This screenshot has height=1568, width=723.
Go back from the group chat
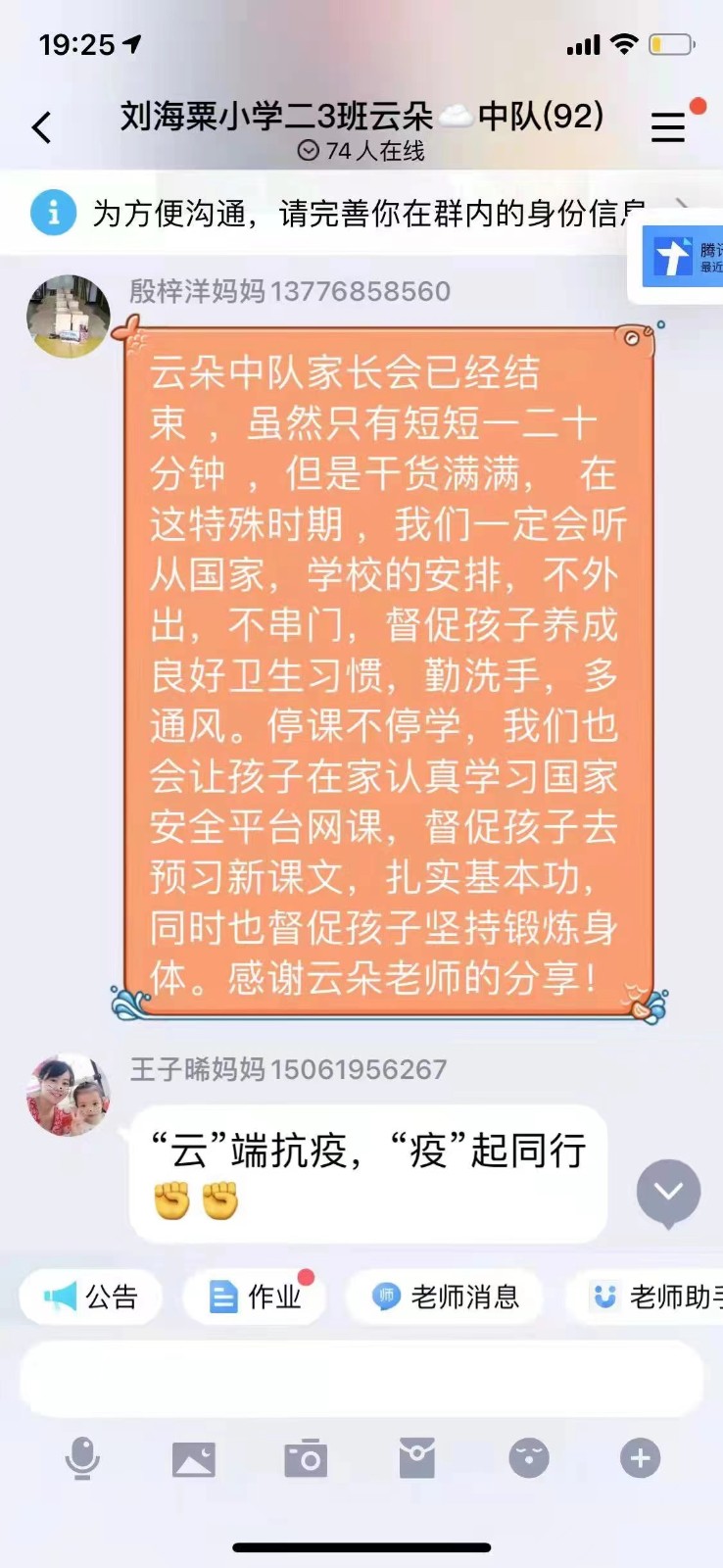click(41, 127)
